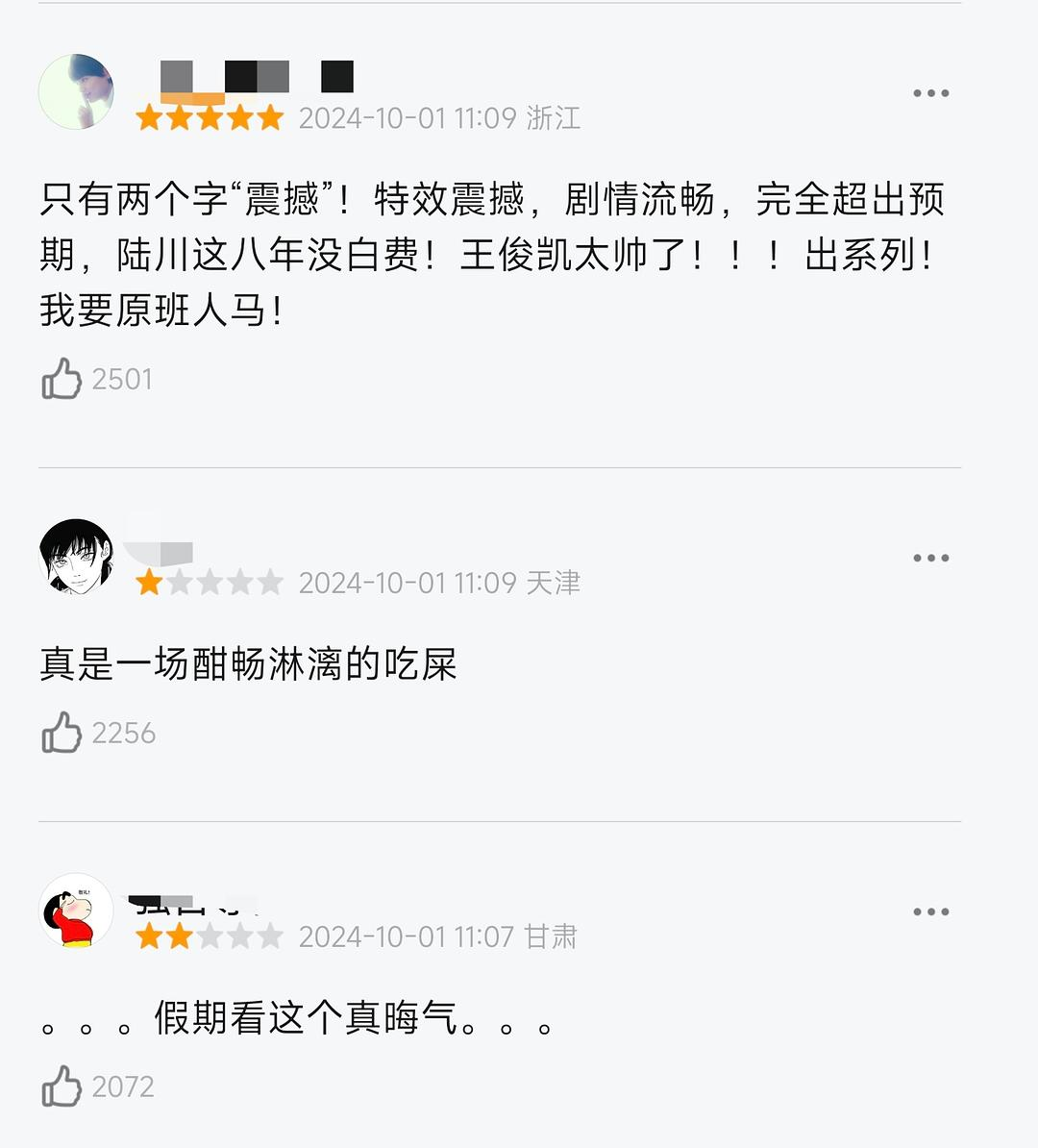Open the three-dot menu on the Tianjin review
The width and height of the screenshot is (1038, 1148).
pyautogui.click(x=930, y=558)
